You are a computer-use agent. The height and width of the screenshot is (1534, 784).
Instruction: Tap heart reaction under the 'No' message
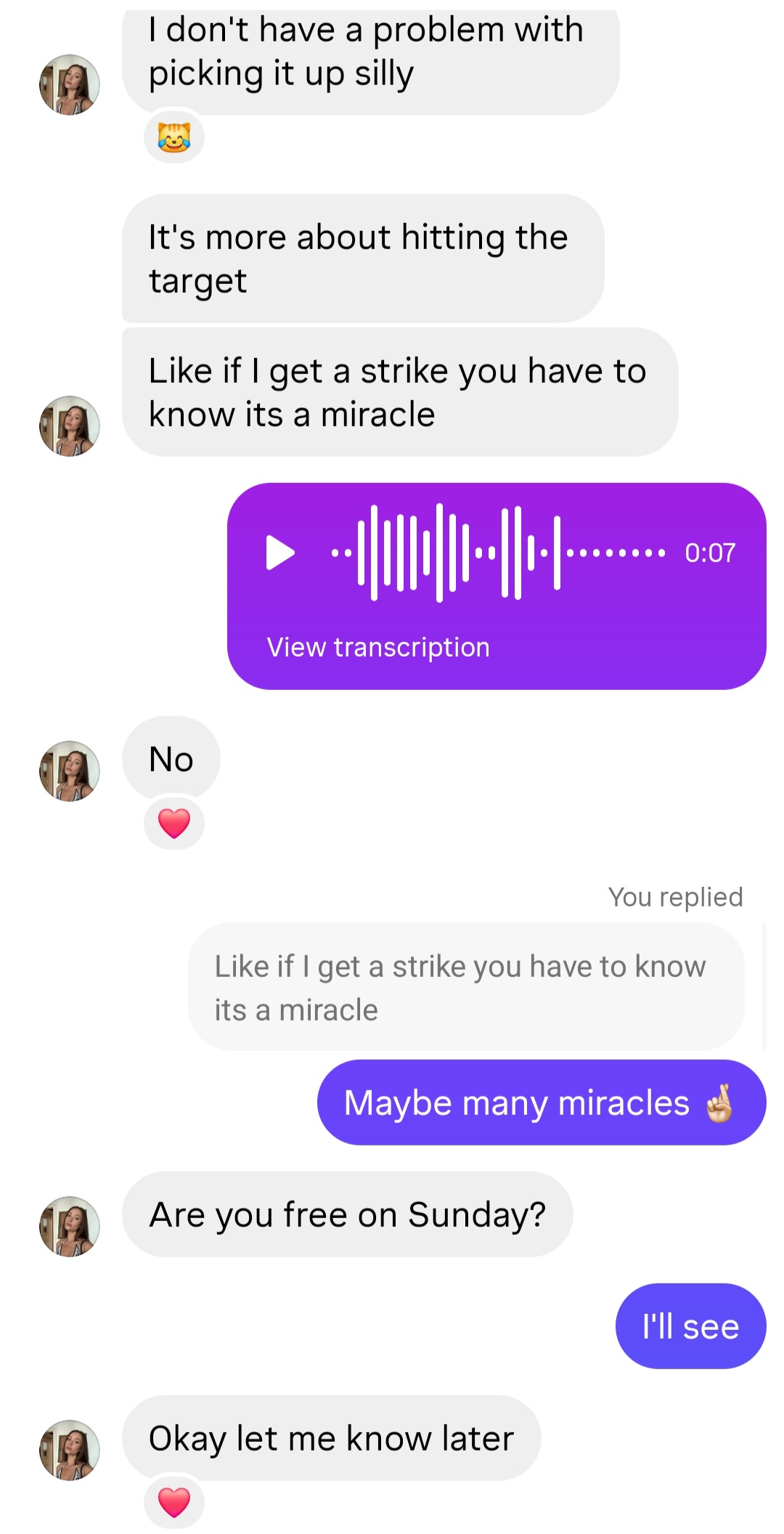[174, 824]
